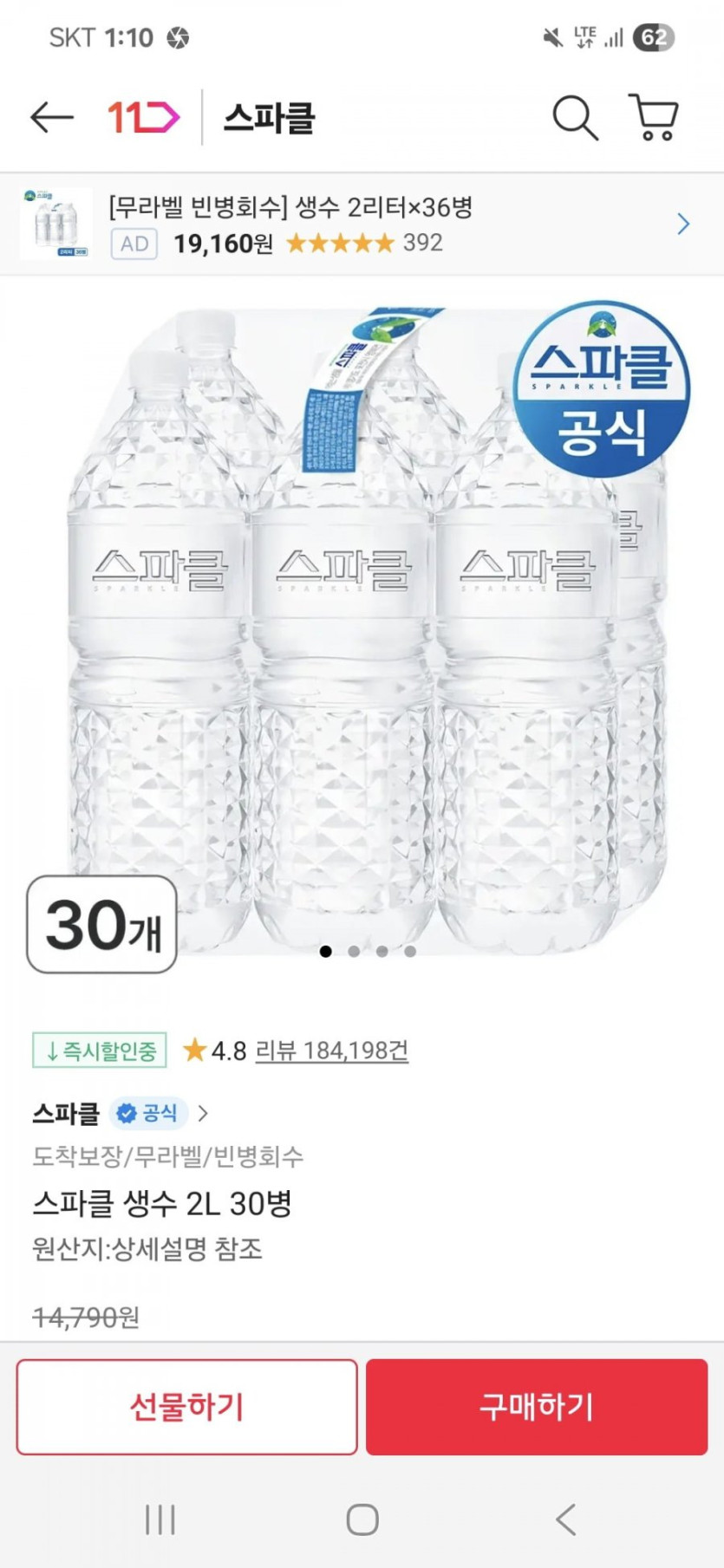Tap the 선물하기 gift button
The image size is (724, 1568).
(x=186, y=1406)
